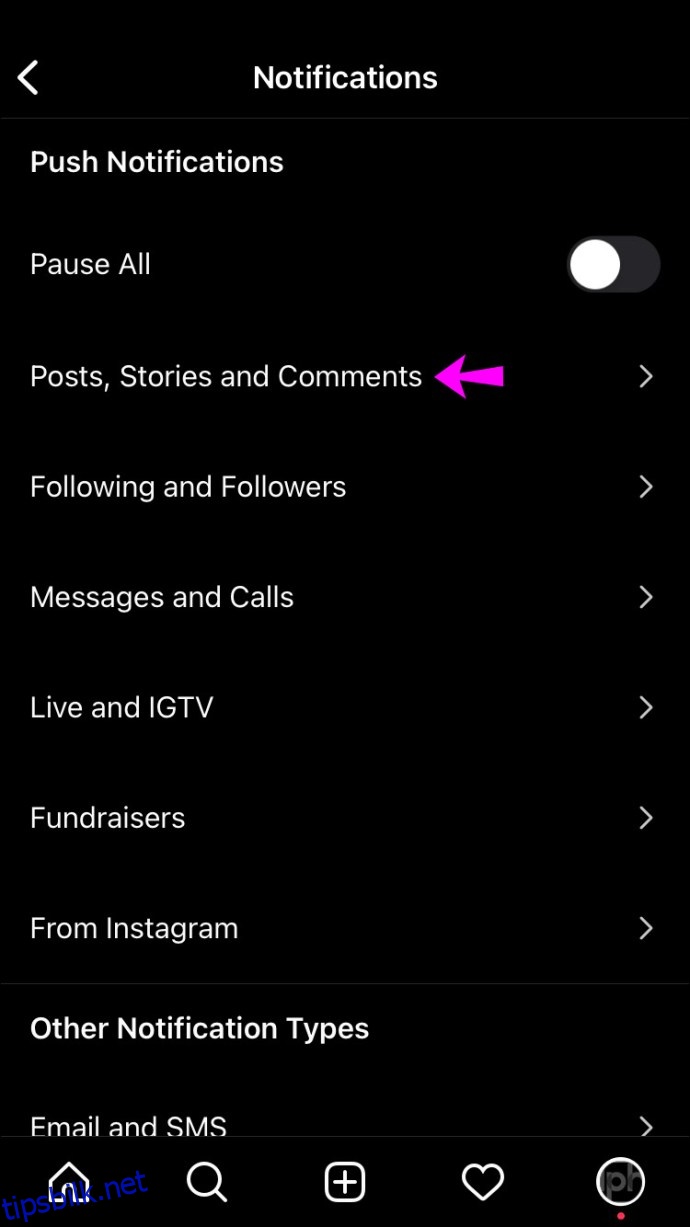Viewport: 690px width, 1227px height.
Task: Go back from Notifications
Action: (x=28, y=77)
